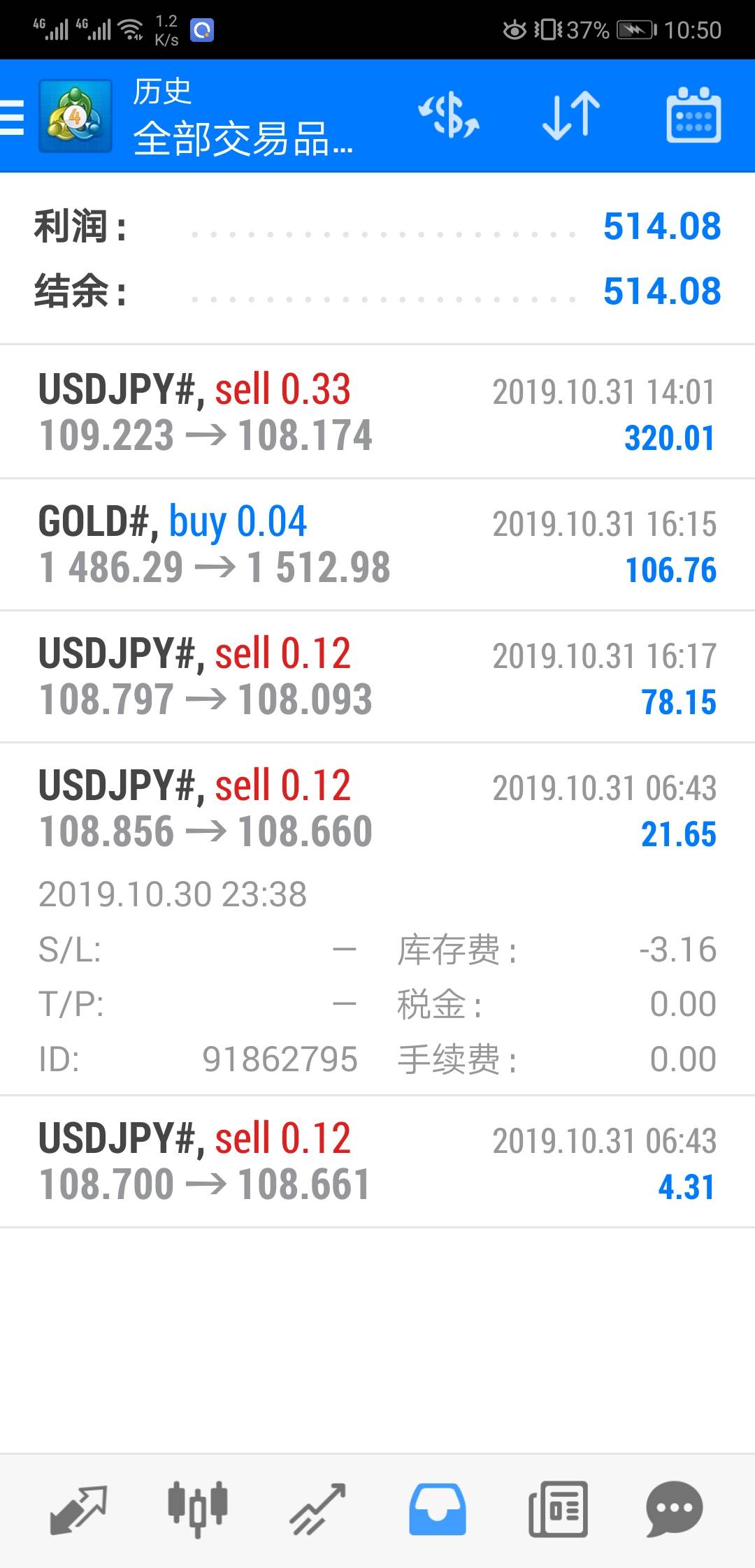Open the sort order arrows

point(571,115)
